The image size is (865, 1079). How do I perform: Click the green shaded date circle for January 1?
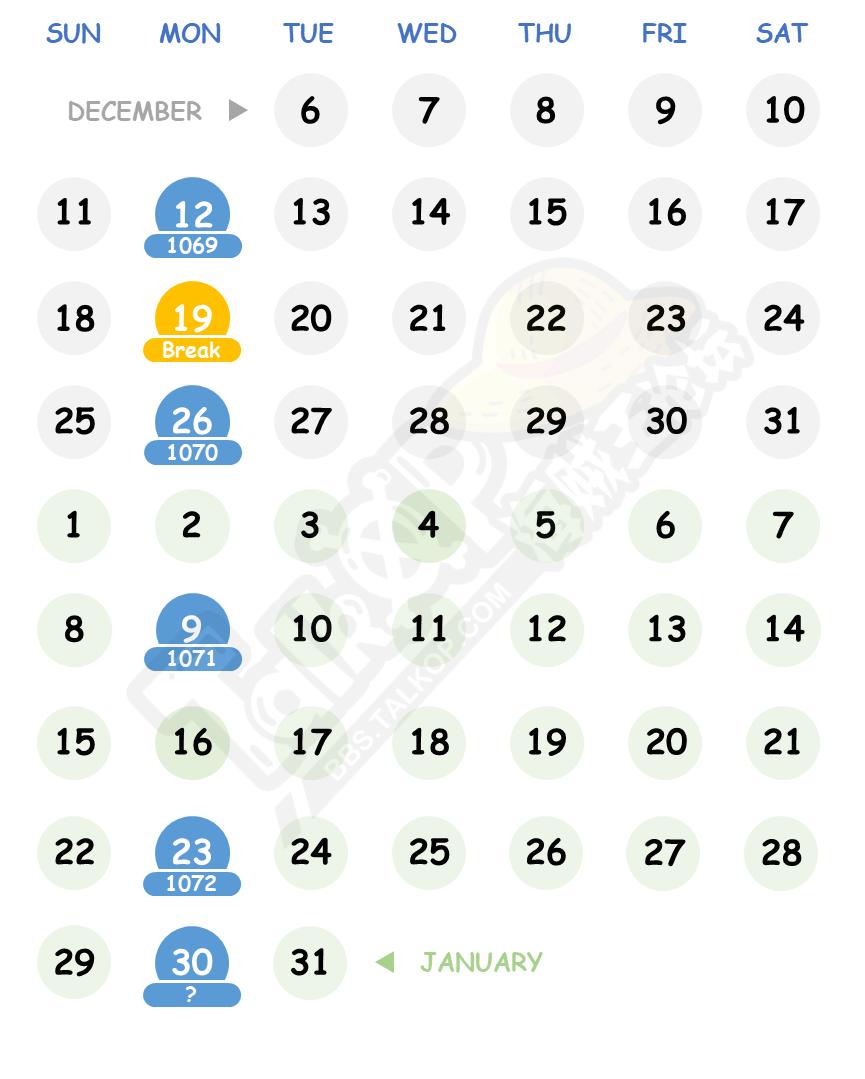[73, 525]
